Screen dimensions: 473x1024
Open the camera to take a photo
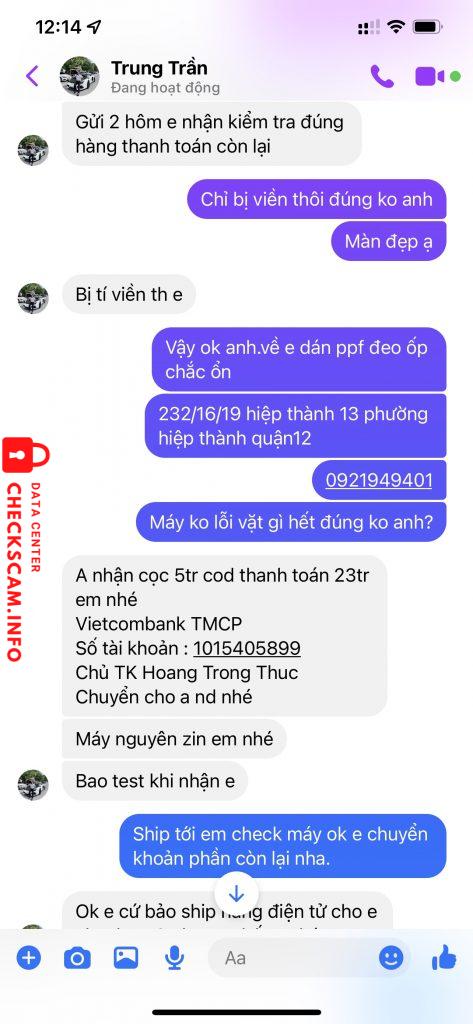[77, 958]
